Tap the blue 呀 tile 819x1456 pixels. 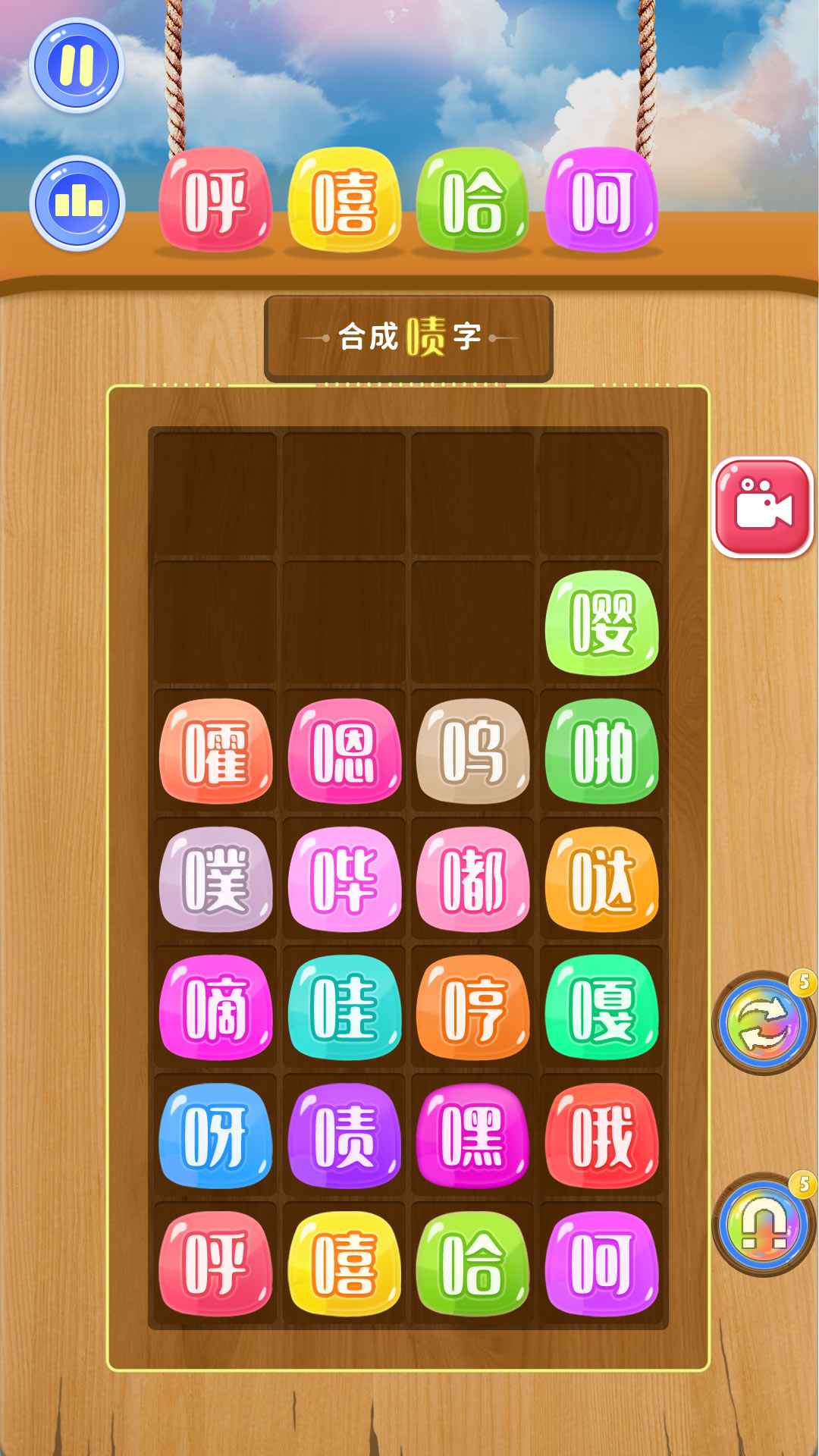coord(216,1136)
